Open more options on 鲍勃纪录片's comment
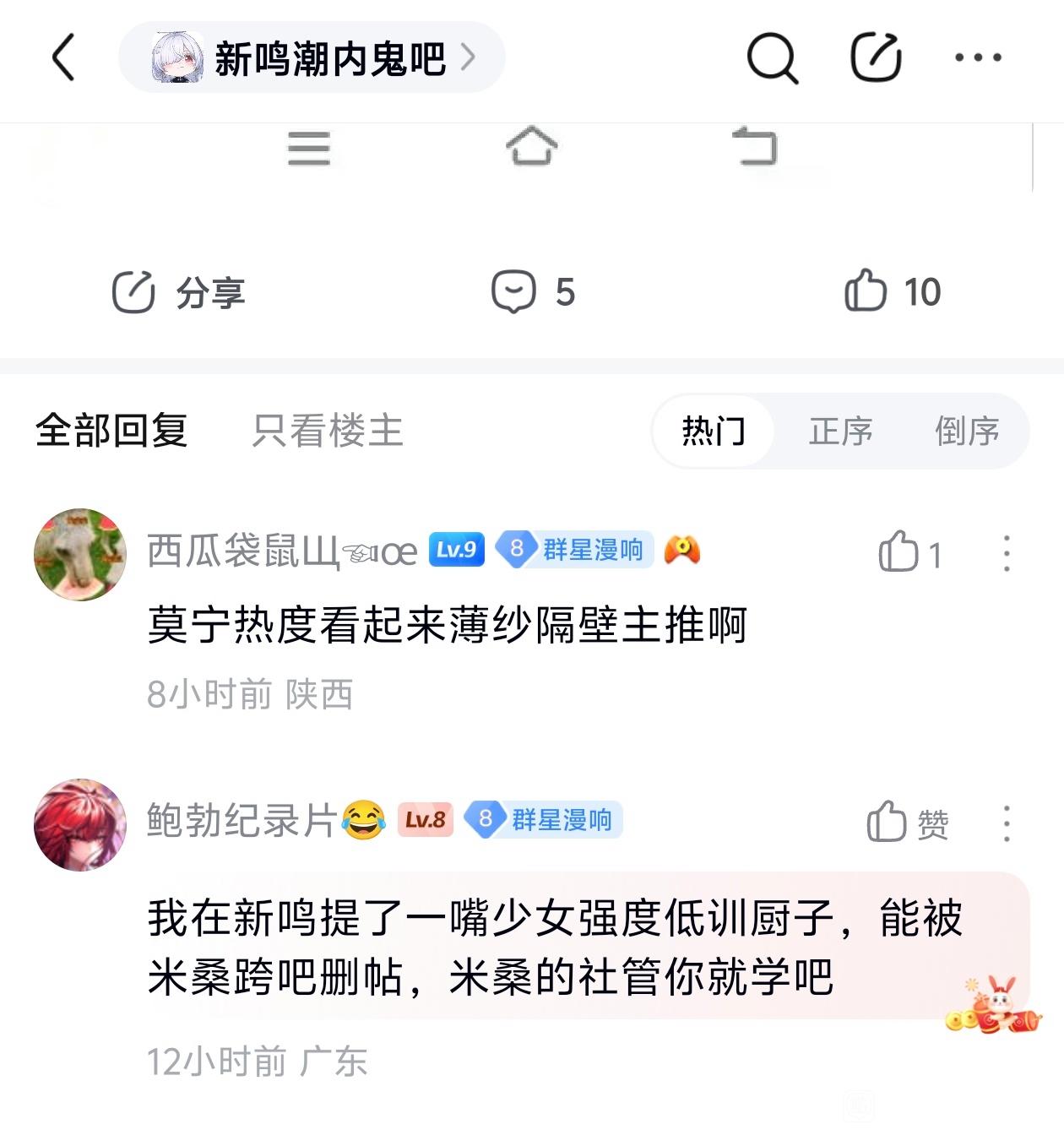This screenshot has height=1135, width=1064. pyautogui.click(x=1007, y=823)
